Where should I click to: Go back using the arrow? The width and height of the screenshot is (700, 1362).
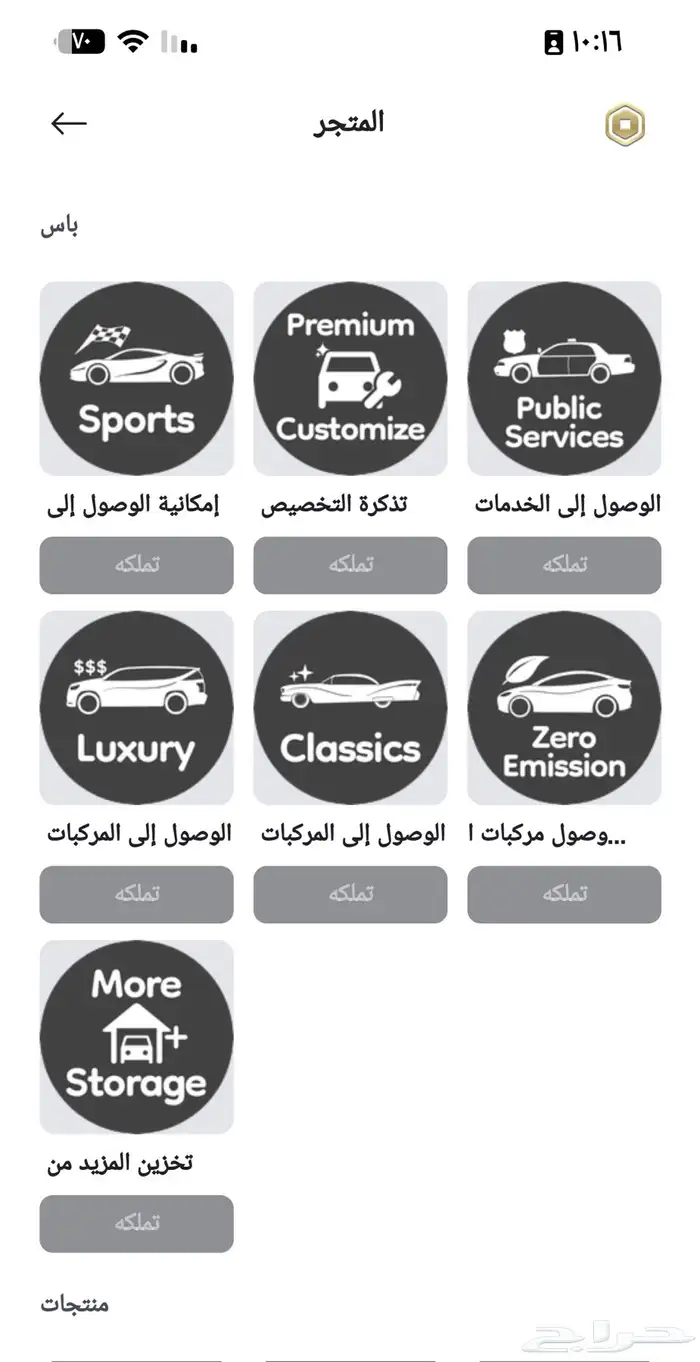[x=69, y=123]
